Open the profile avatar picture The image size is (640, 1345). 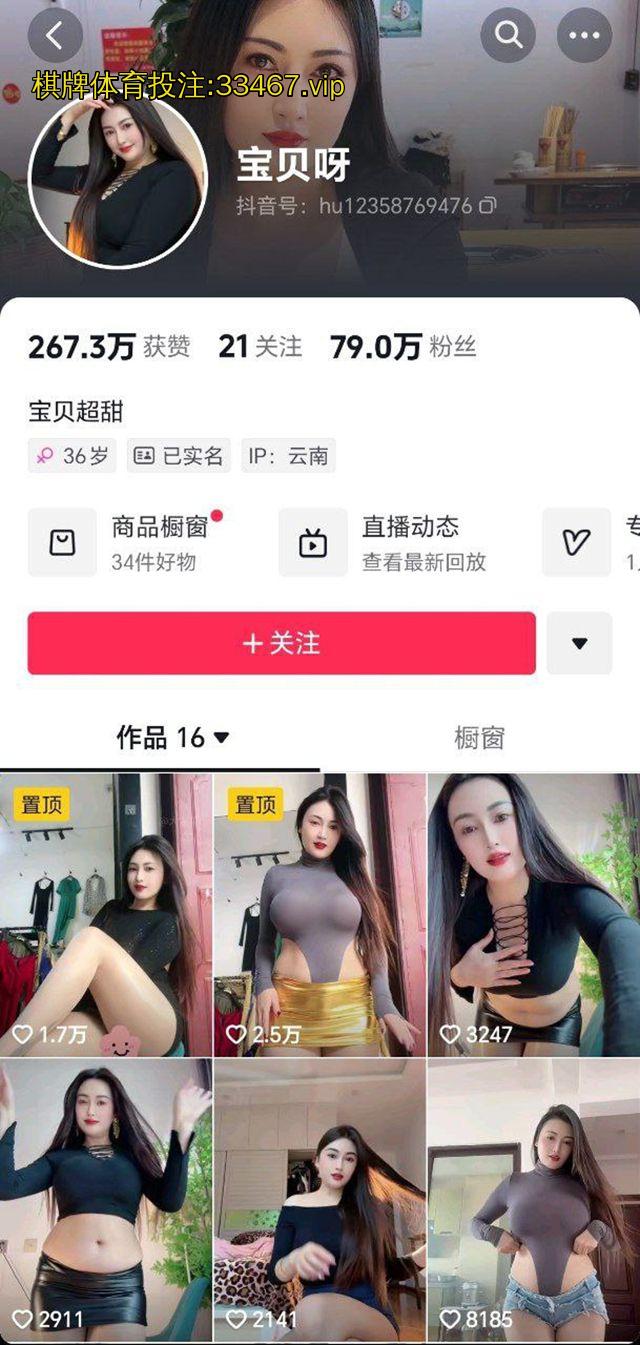coord(118,182)
